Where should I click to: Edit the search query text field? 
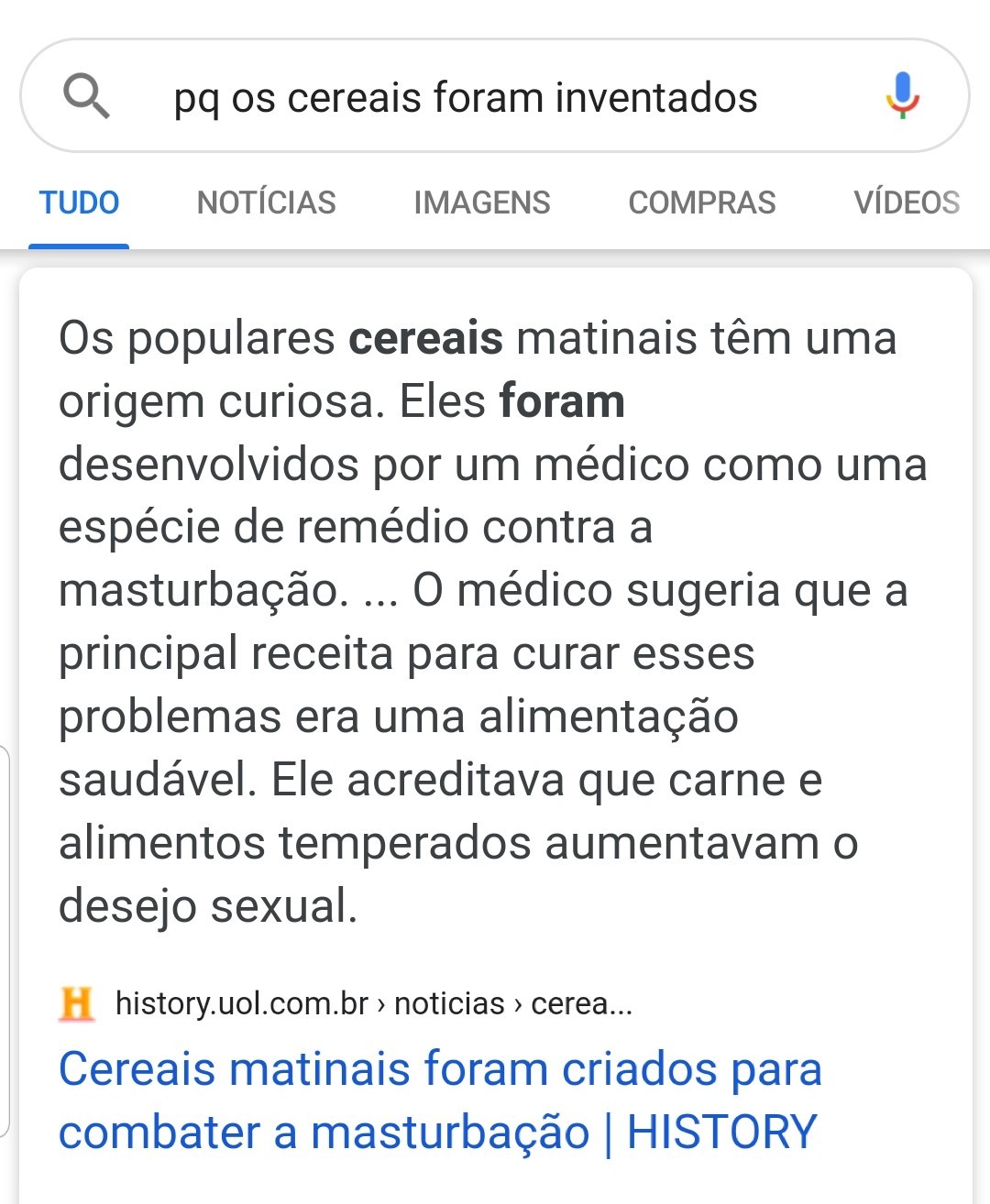click(466, 97)
